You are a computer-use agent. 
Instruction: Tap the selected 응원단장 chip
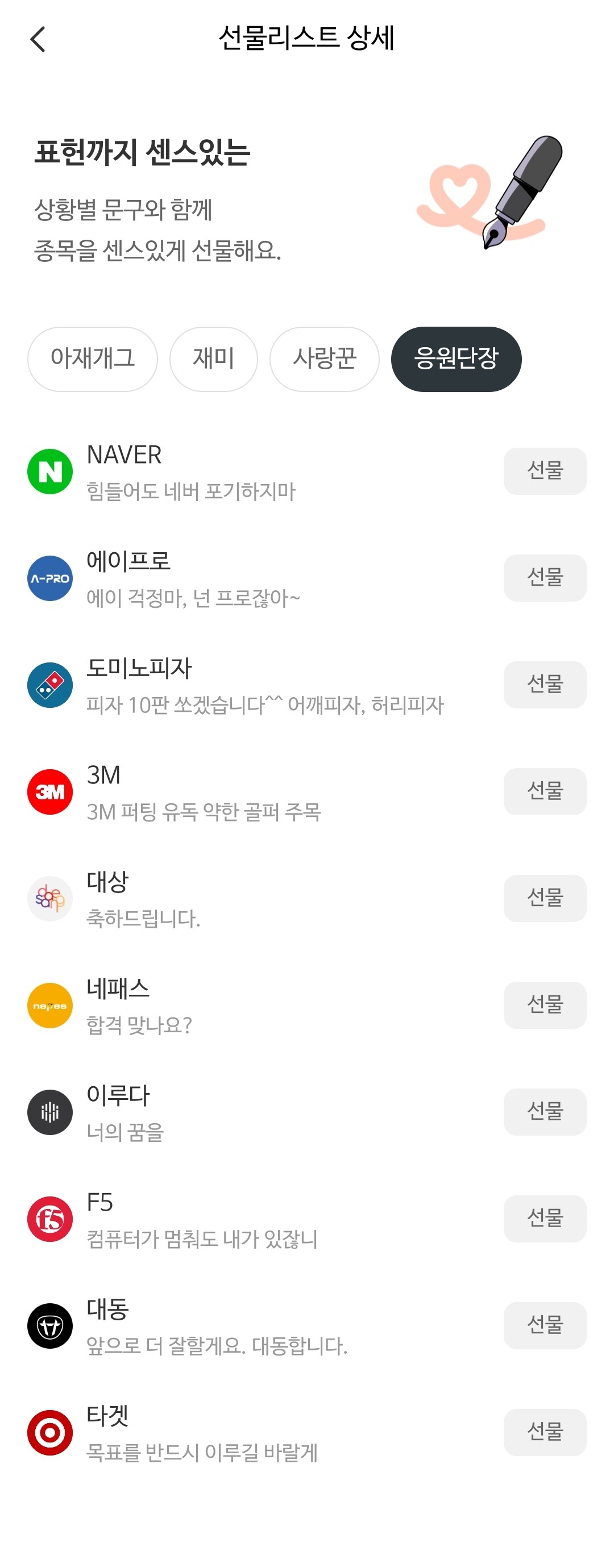(x=455, y=358)
